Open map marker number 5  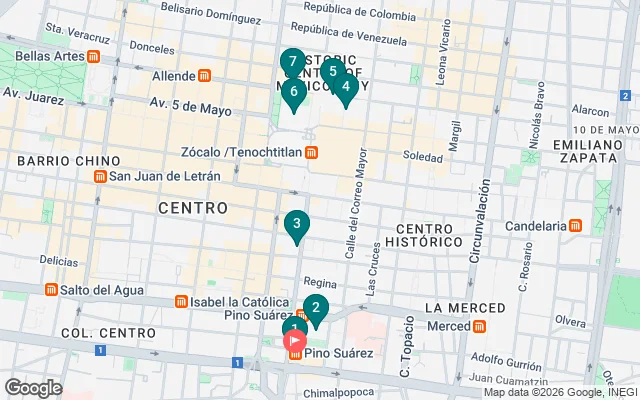pyautogui.click(x=332, y=71)
